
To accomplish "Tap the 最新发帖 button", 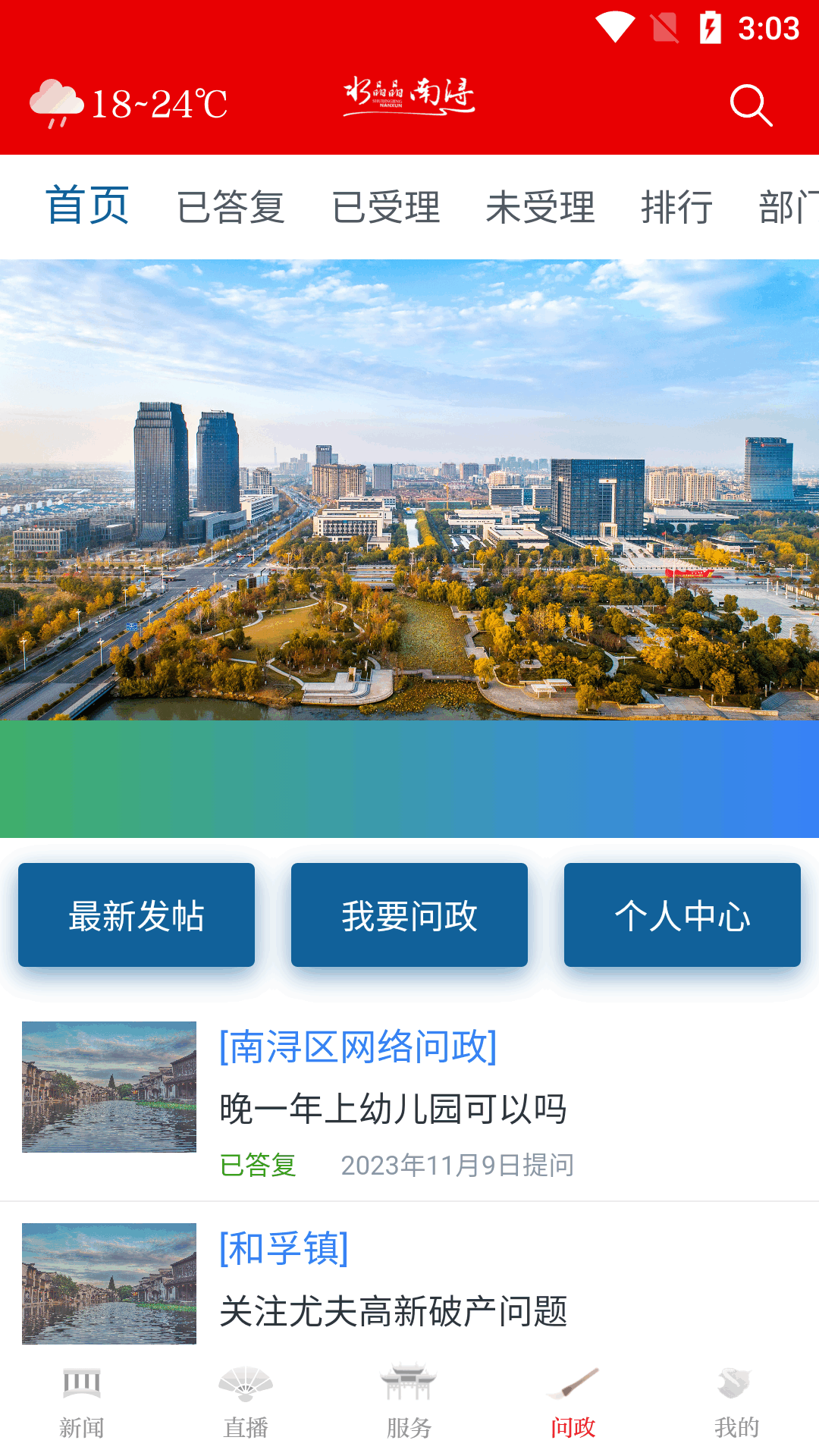I will pyautogui.click(x=136, y=915).
